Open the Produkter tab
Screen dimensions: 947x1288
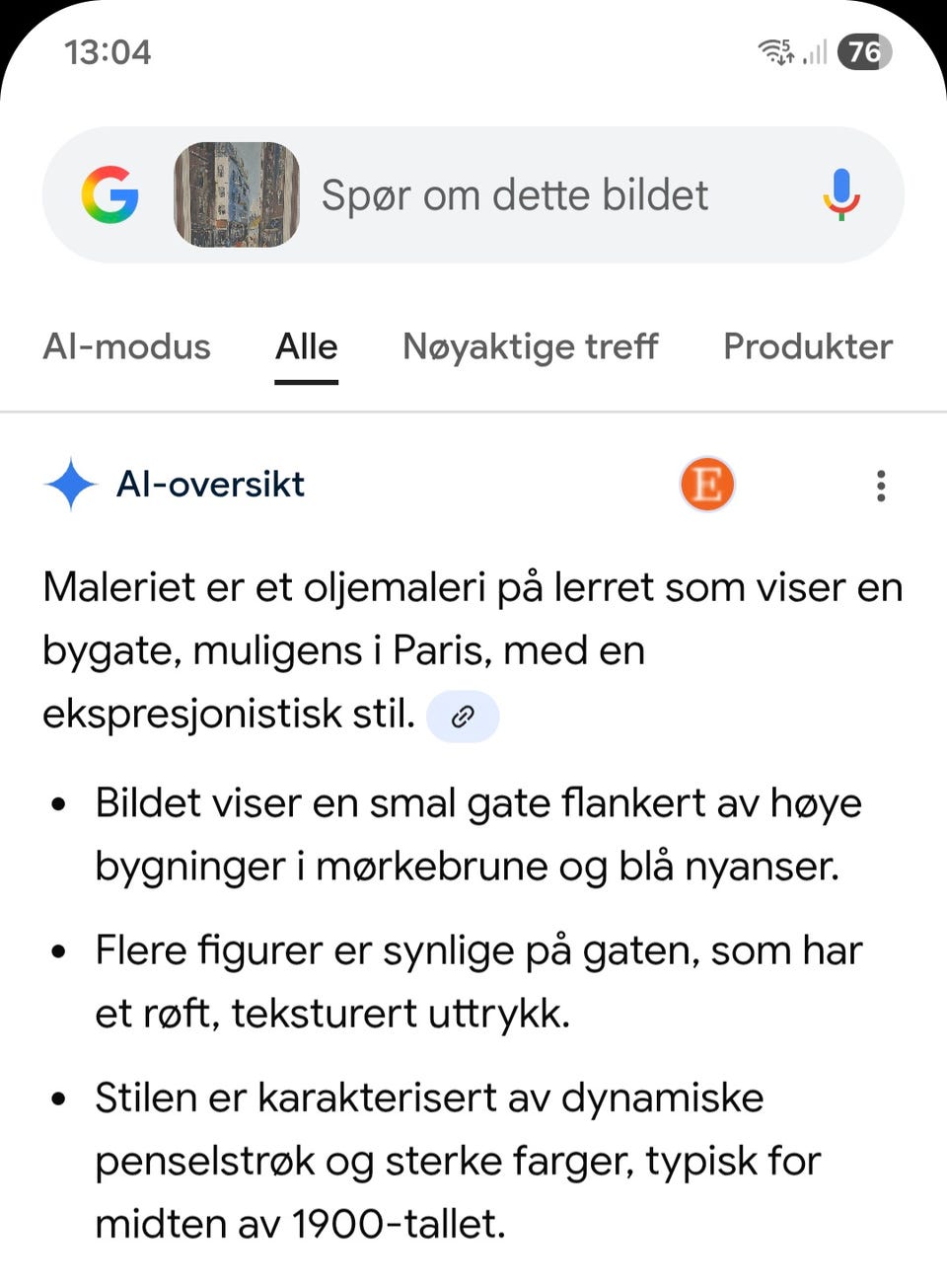tap(808, 346)
